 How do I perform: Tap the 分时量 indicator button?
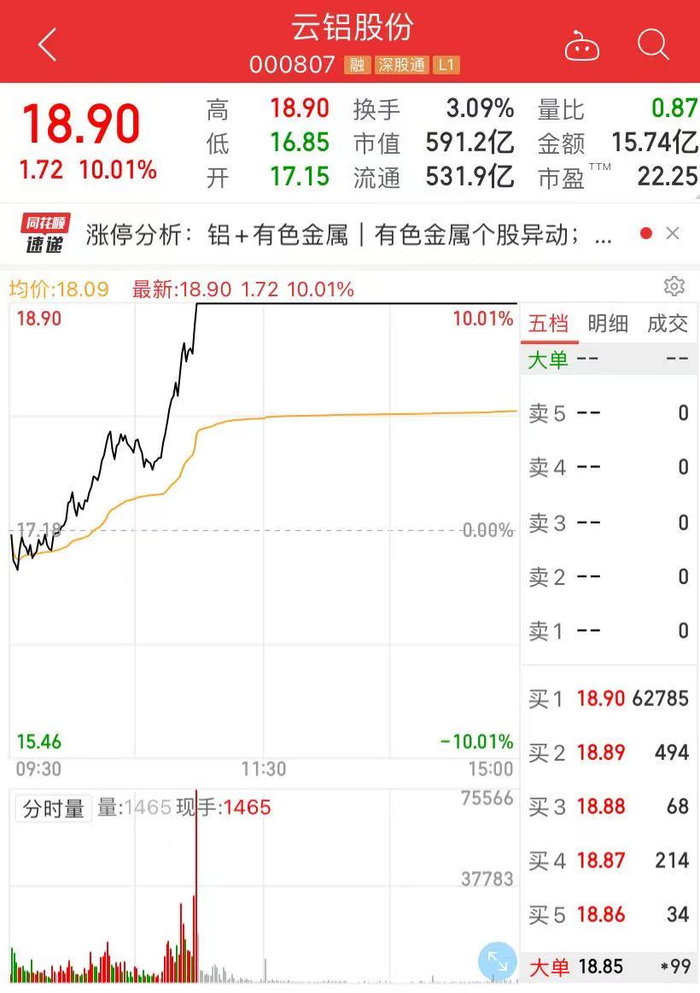pyautogui.click(x=54, y=809)
